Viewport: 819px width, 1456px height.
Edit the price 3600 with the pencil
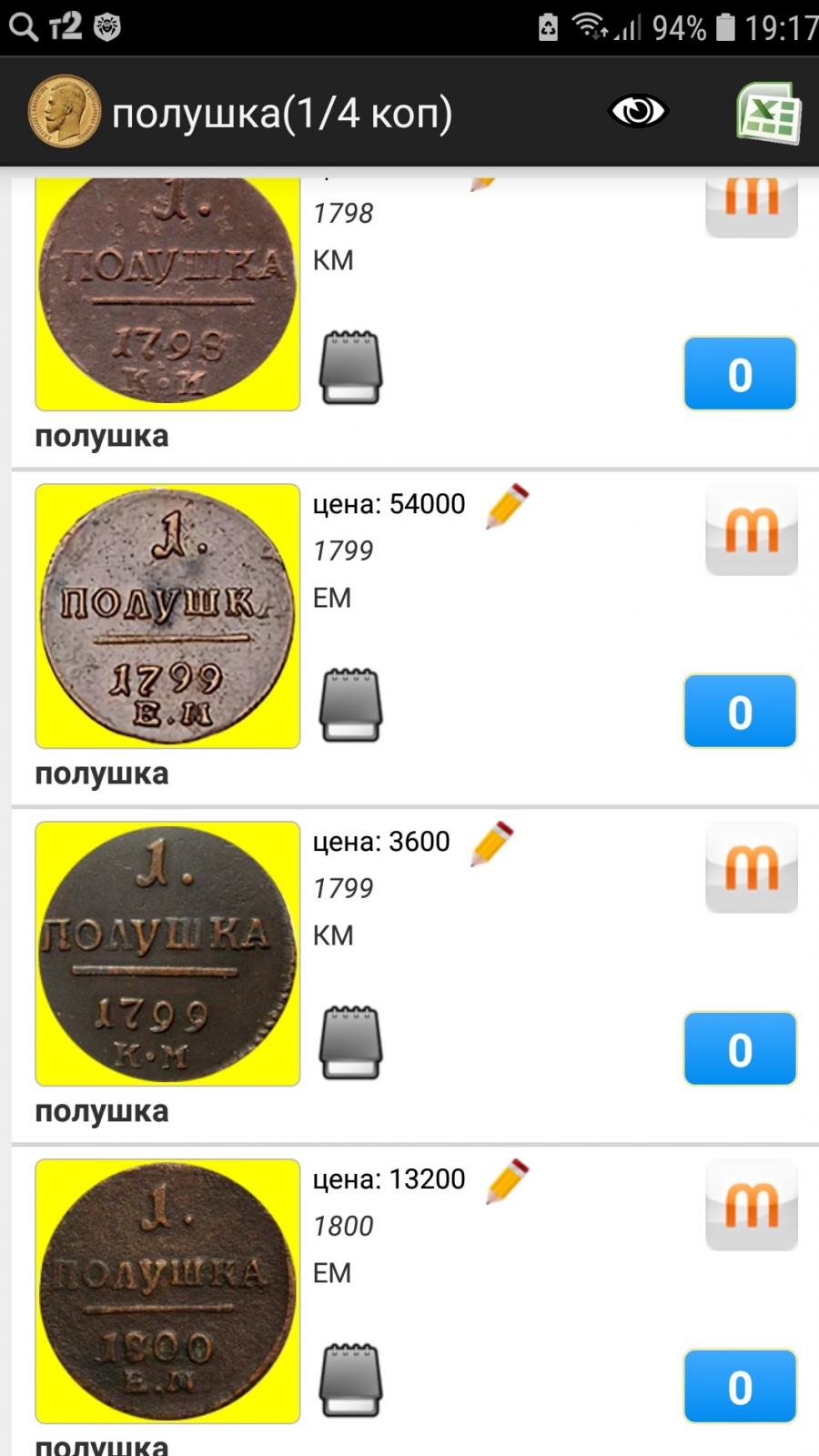click(491, 844)
